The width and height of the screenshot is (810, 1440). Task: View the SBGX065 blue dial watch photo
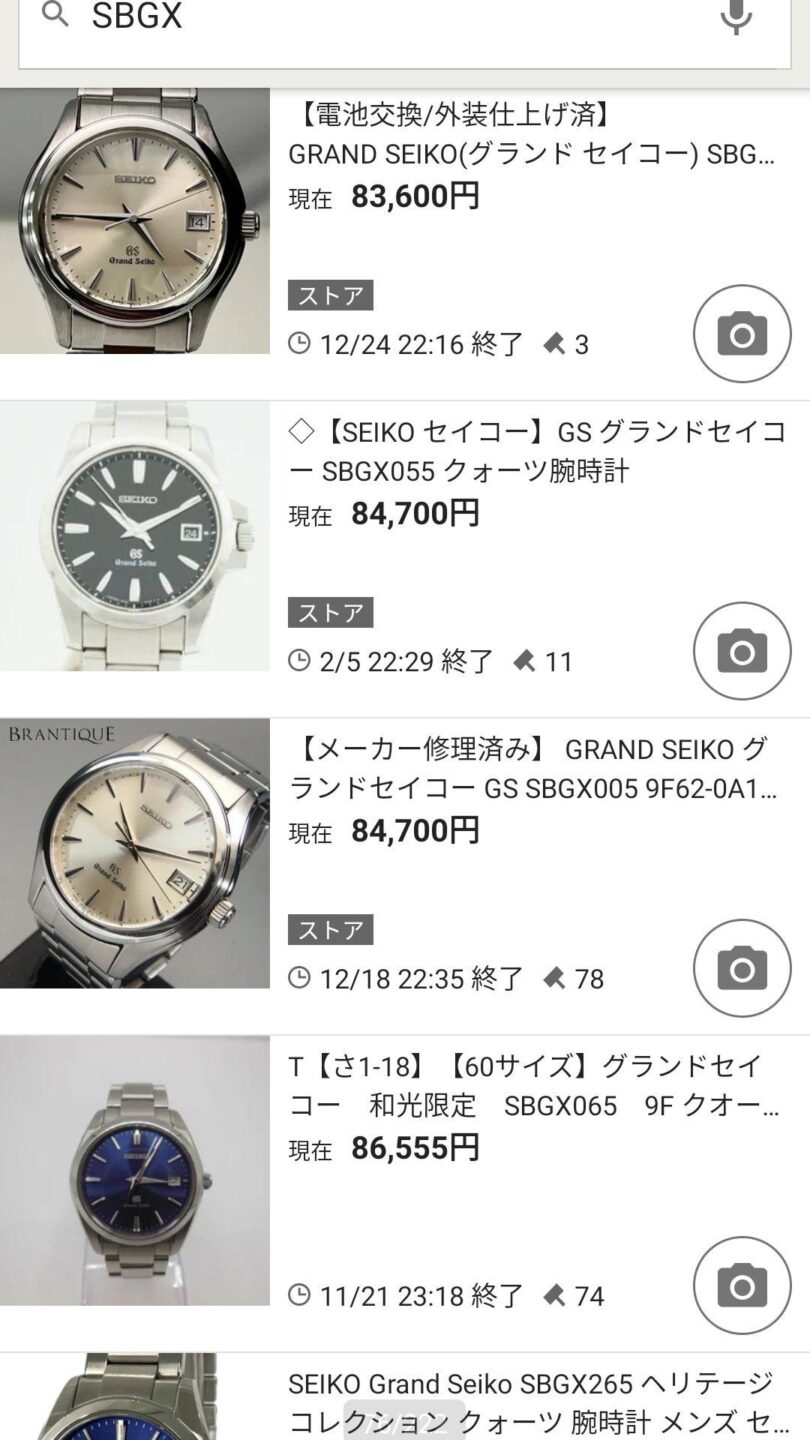135,1170
